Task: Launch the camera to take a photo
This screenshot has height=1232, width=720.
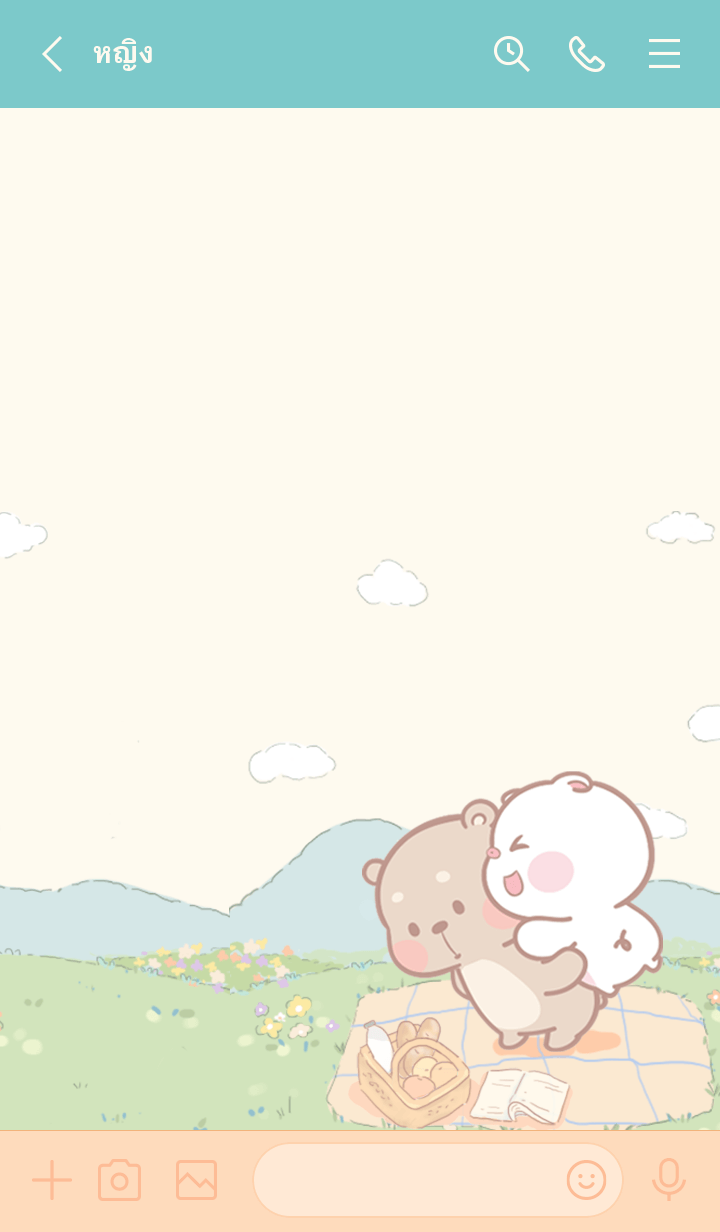Action: (119, 1181)
